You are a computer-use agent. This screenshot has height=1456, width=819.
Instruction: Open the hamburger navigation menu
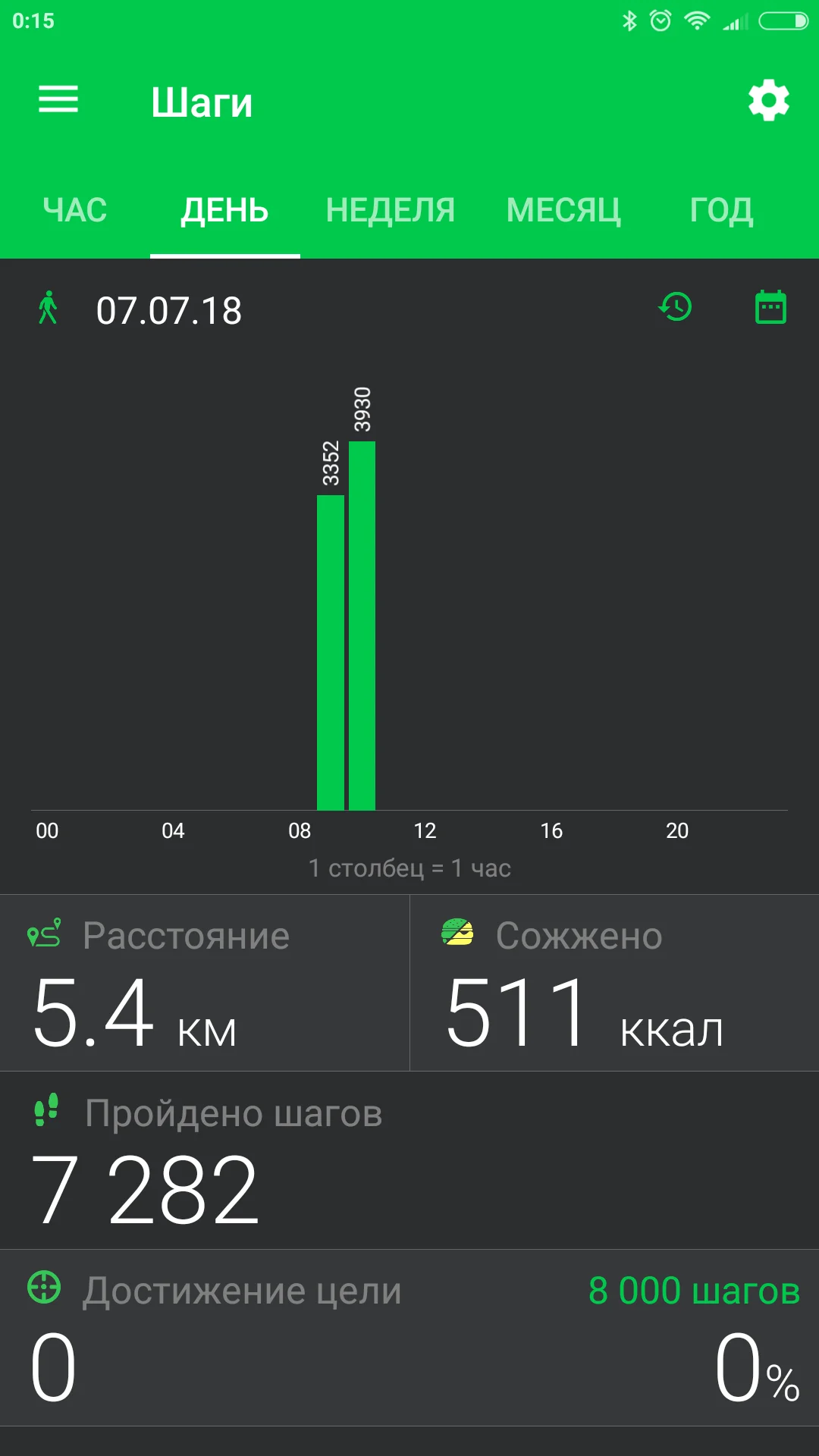coord(58,99)
